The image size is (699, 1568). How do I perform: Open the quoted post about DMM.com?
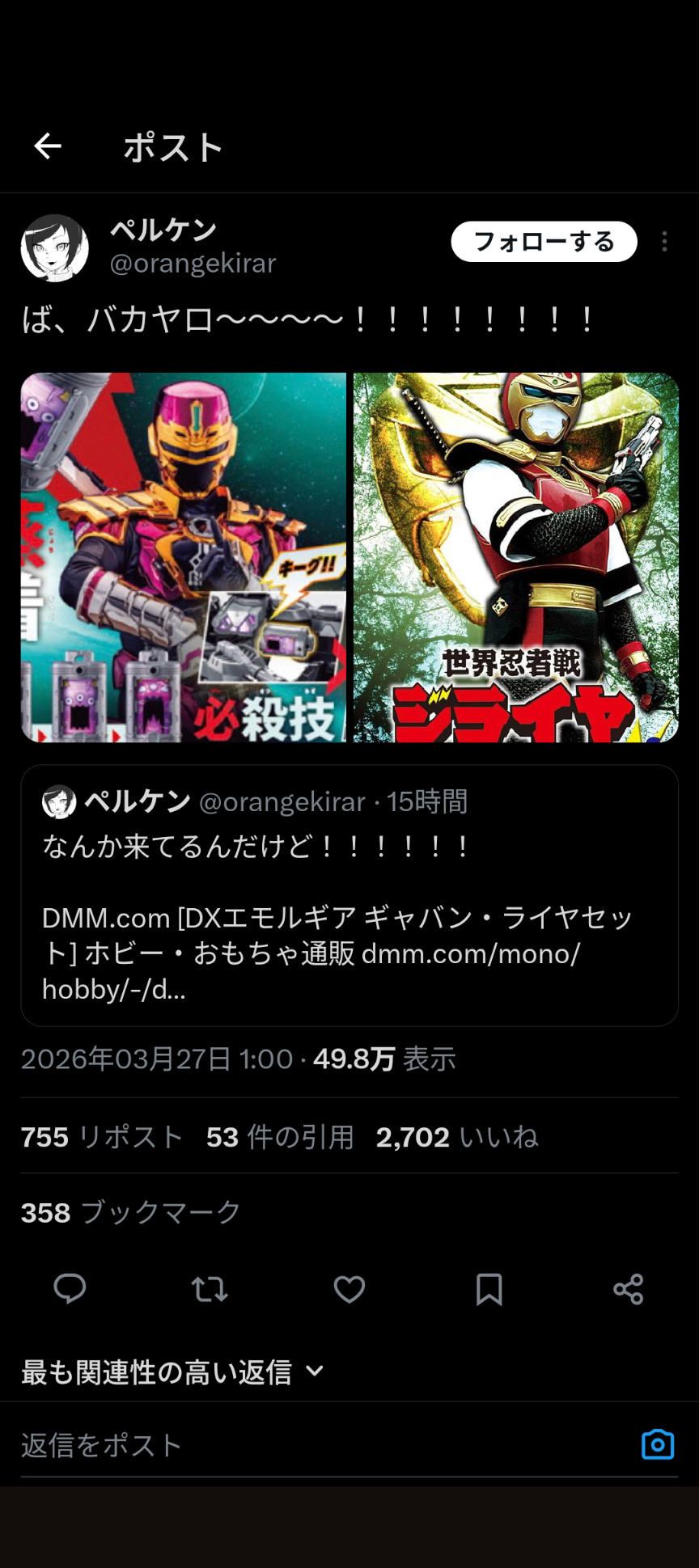point(349,895)
